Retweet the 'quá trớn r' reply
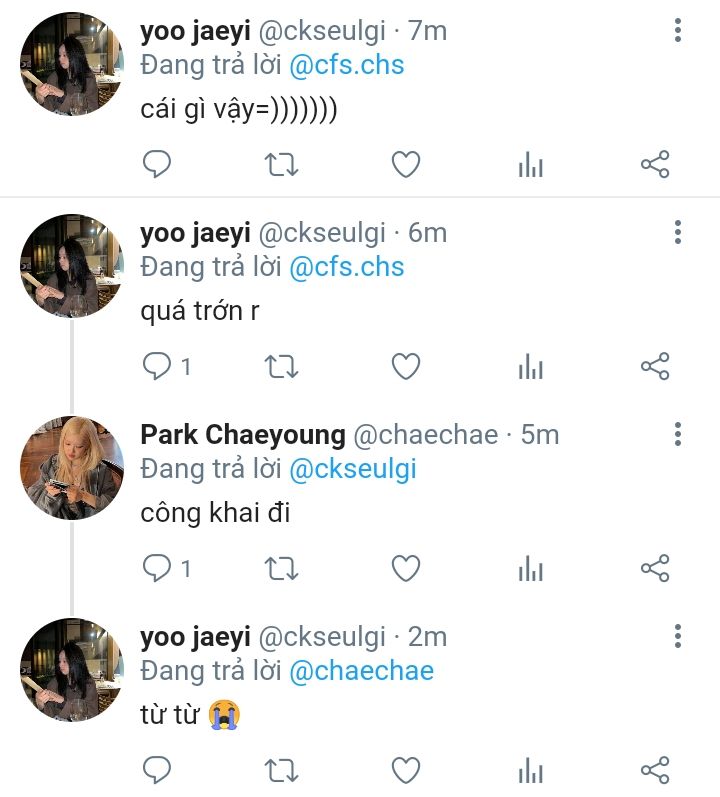 [282, 367]
